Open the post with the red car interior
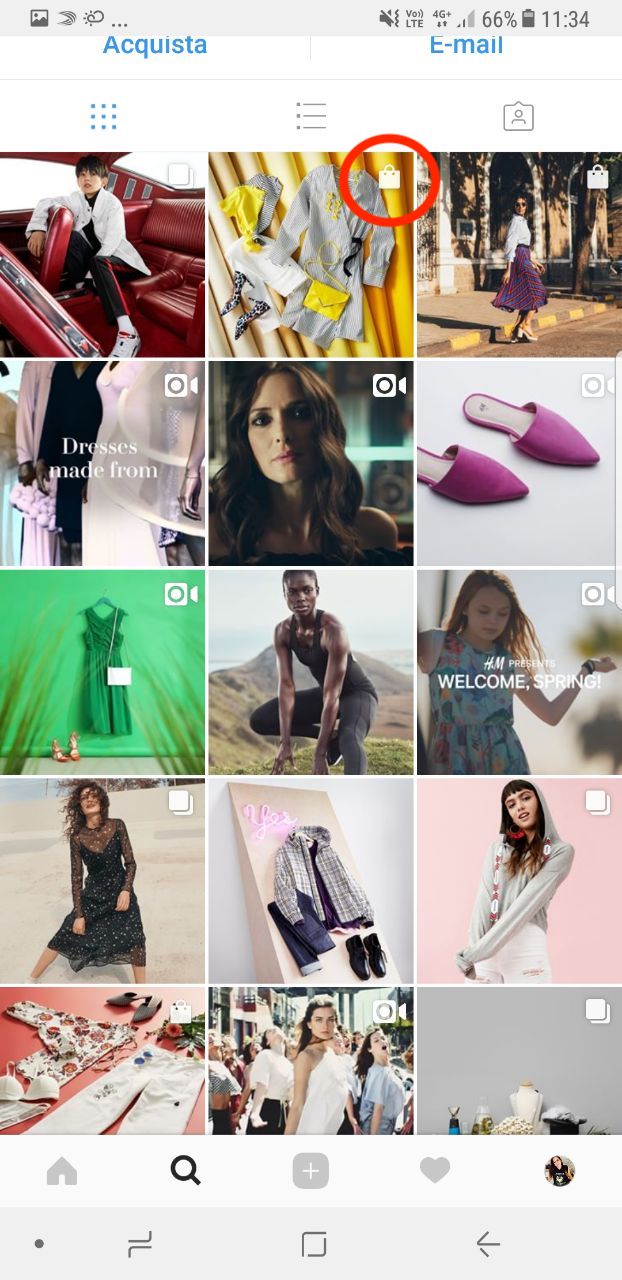622x1280 pixels. coord(102,255)
